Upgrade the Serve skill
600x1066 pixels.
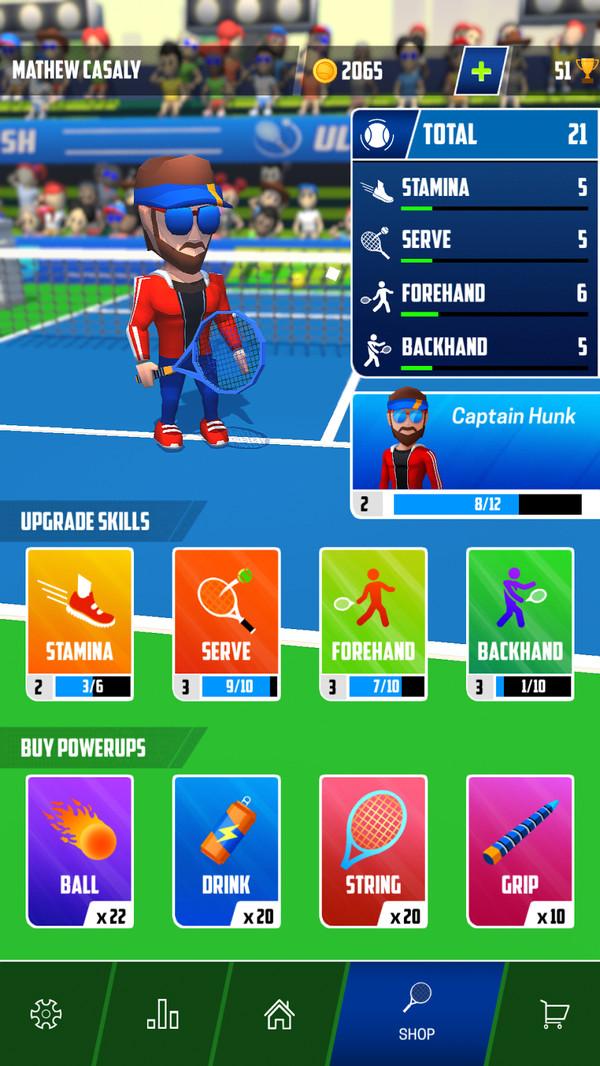coord(226,623)
